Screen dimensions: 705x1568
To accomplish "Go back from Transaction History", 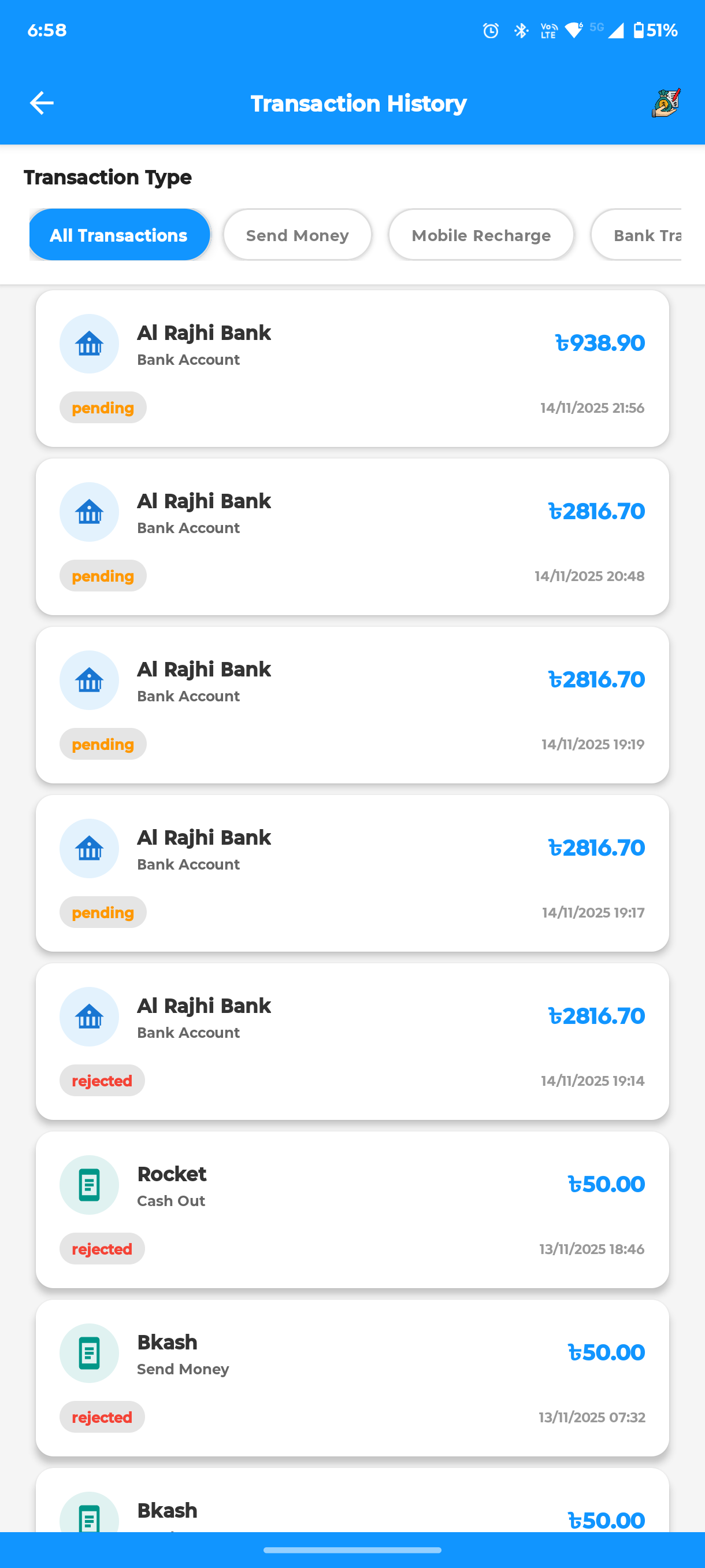I will click(x=42, y=103).
